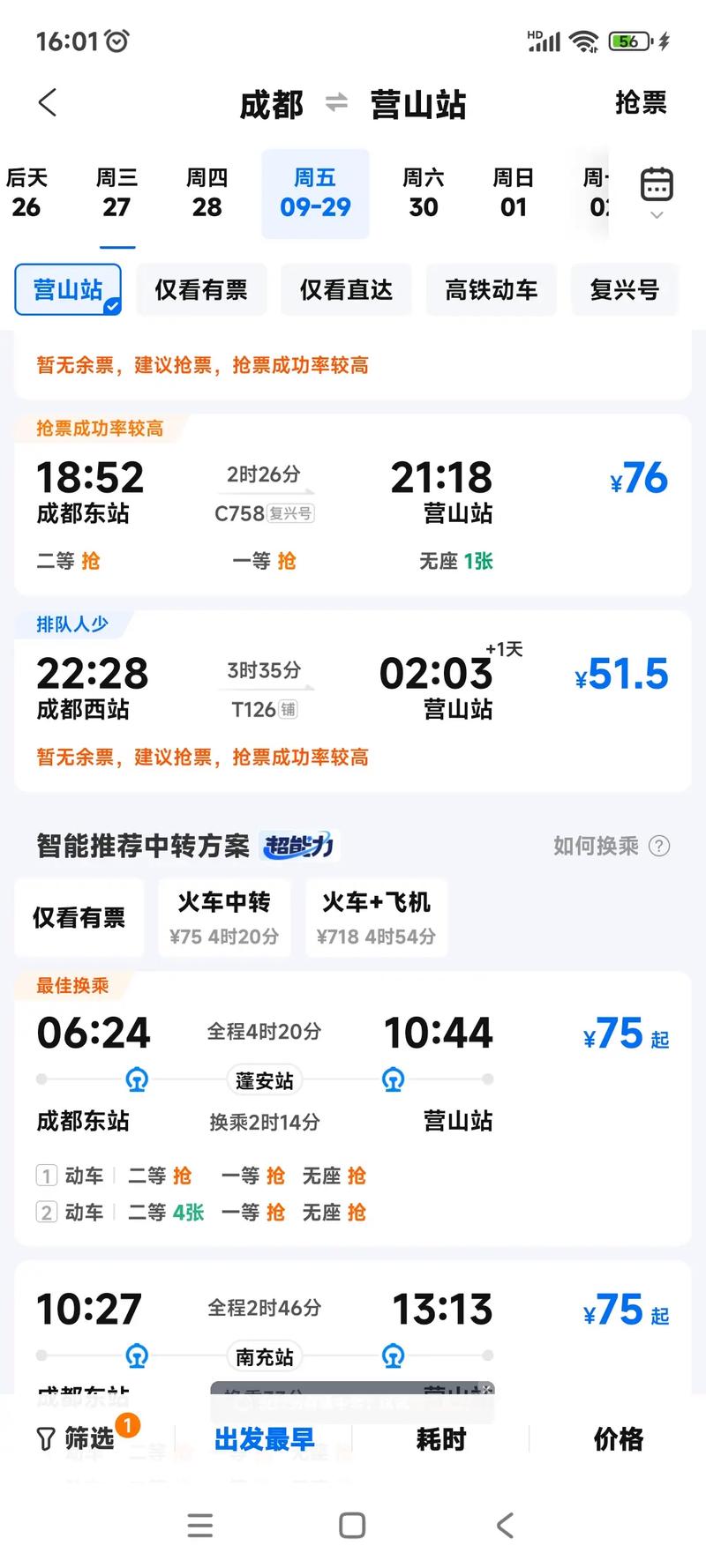Tap the alarm clock icon beside 16:01

point(117,40)
